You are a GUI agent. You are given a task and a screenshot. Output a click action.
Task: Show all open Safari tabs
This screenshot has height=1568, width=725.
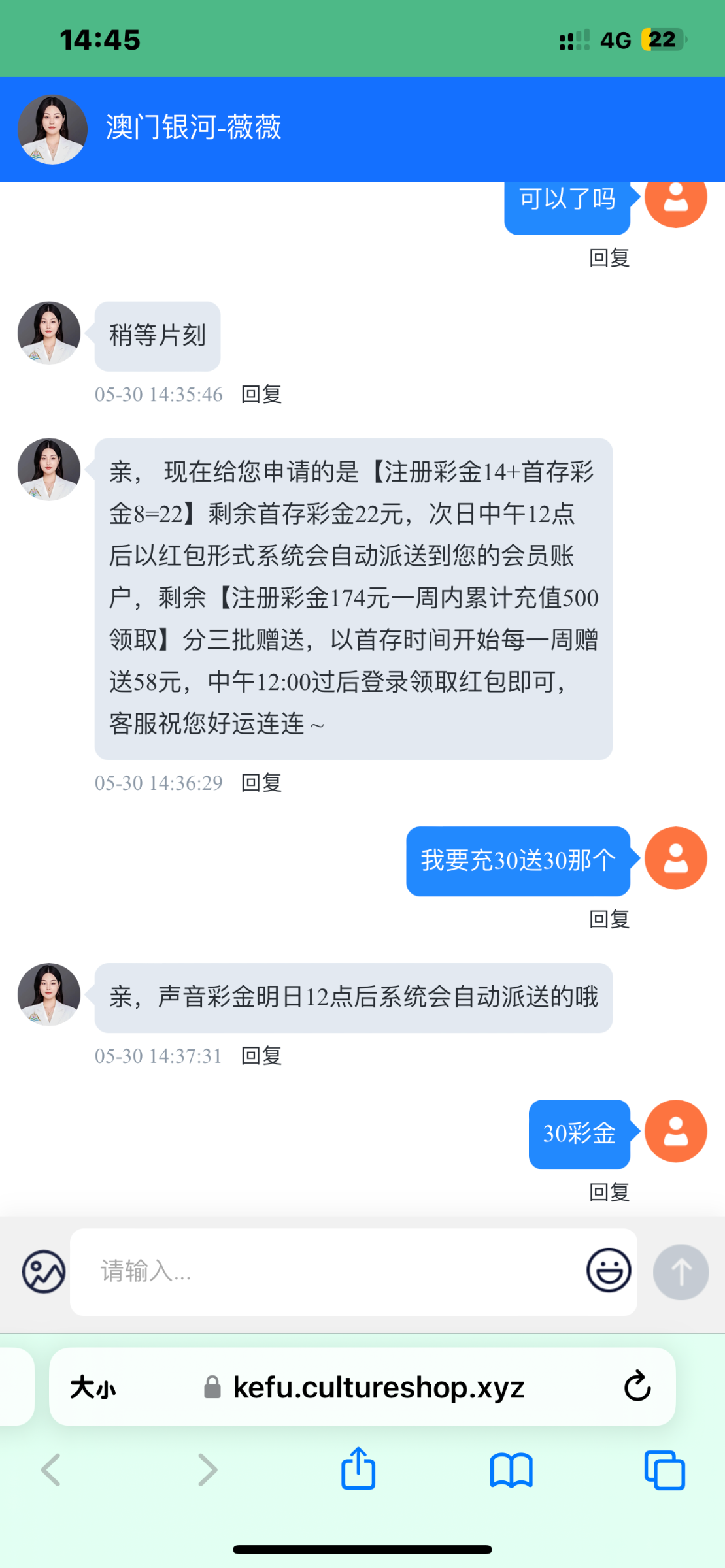pos(664,1470)
